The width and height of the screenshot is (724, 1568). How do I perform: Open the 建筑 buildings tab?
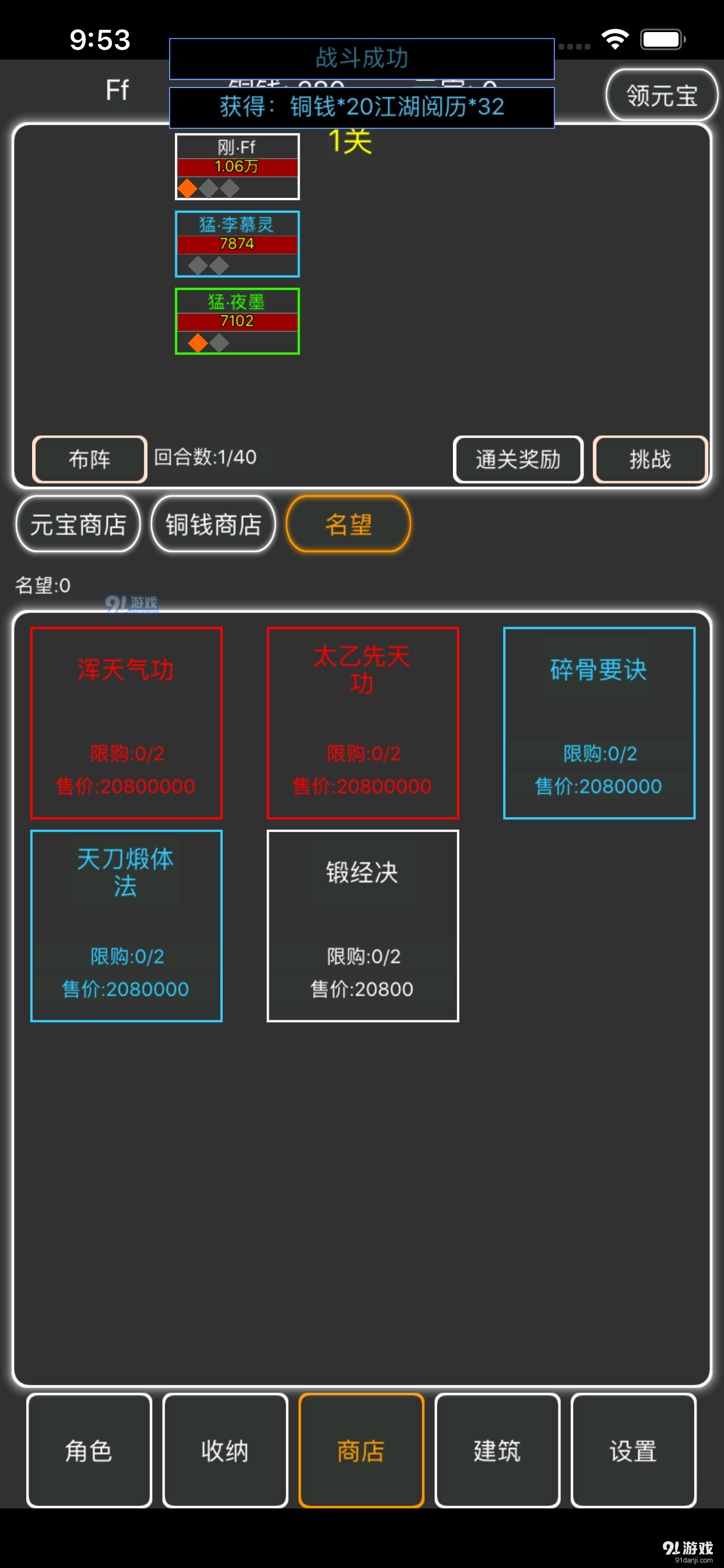tap(497, 1451)
